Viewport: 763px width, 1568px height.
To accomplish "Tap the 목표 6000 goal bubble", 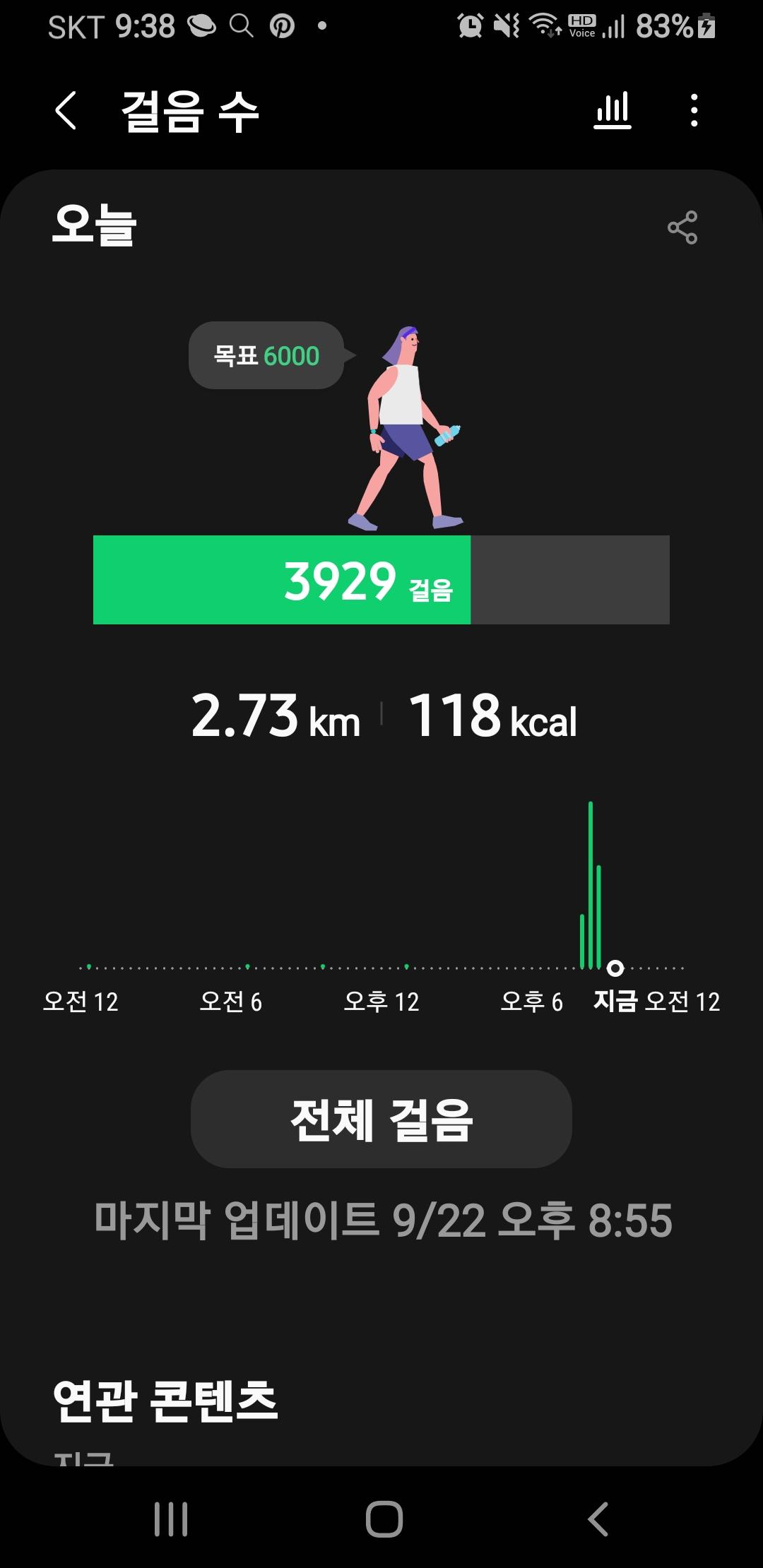I will pyautogui.click(x=266, y=355).
